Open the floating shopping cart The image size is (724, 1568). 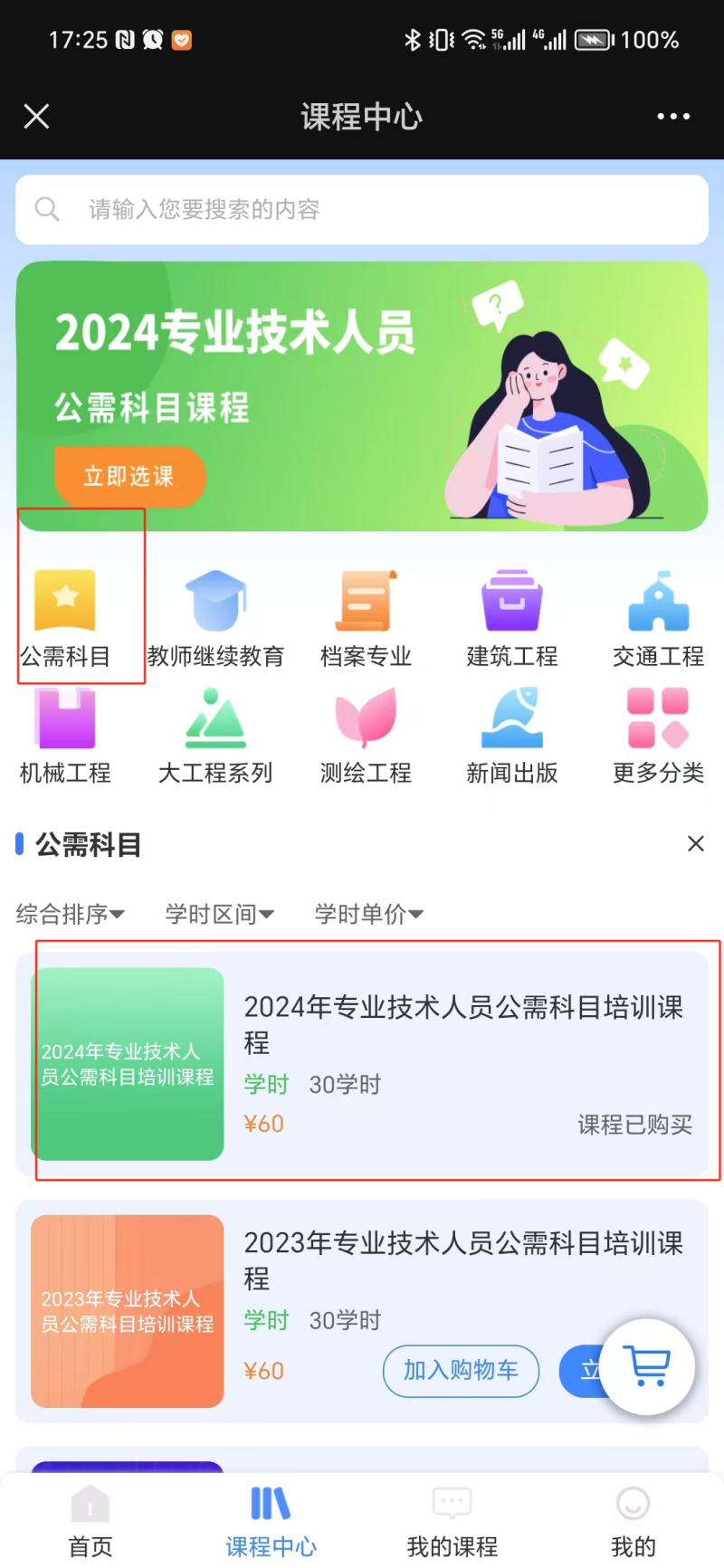tap(648, 1366)
